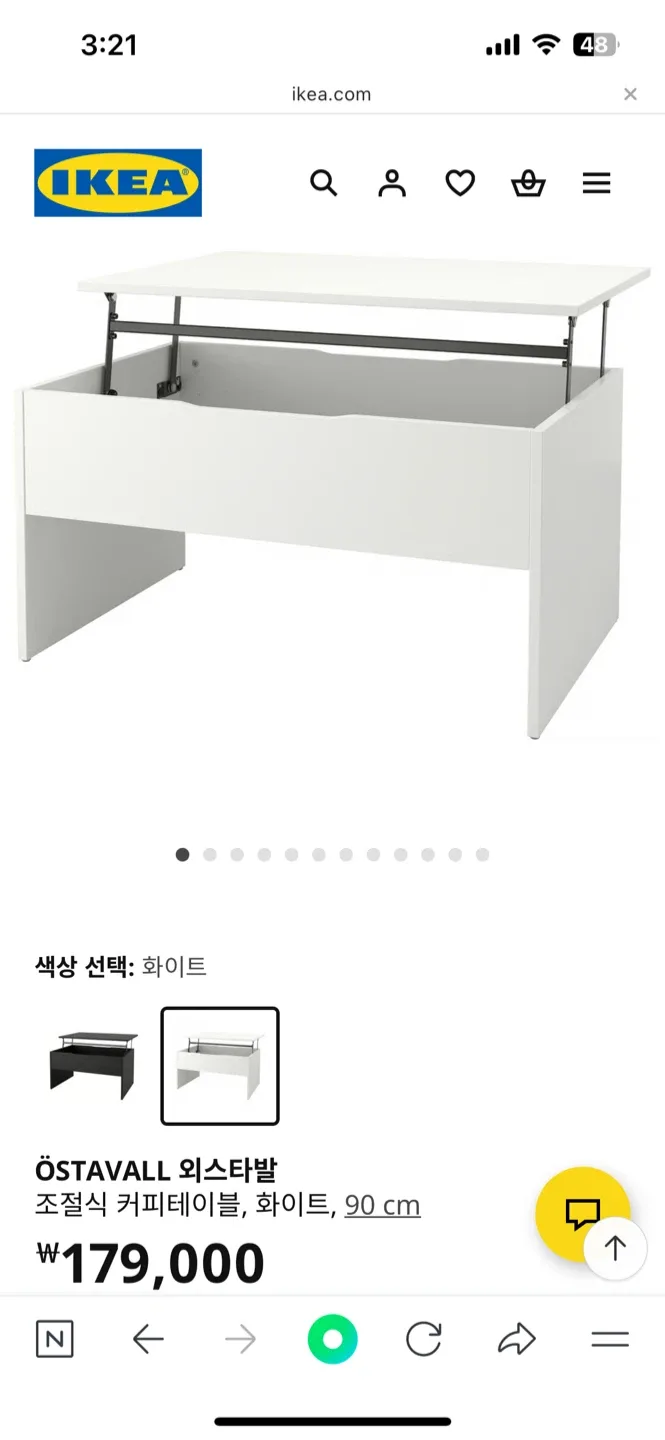Go back to the previous page
This screenshot has width=665, height=1440.
[x=148, y=1339]
